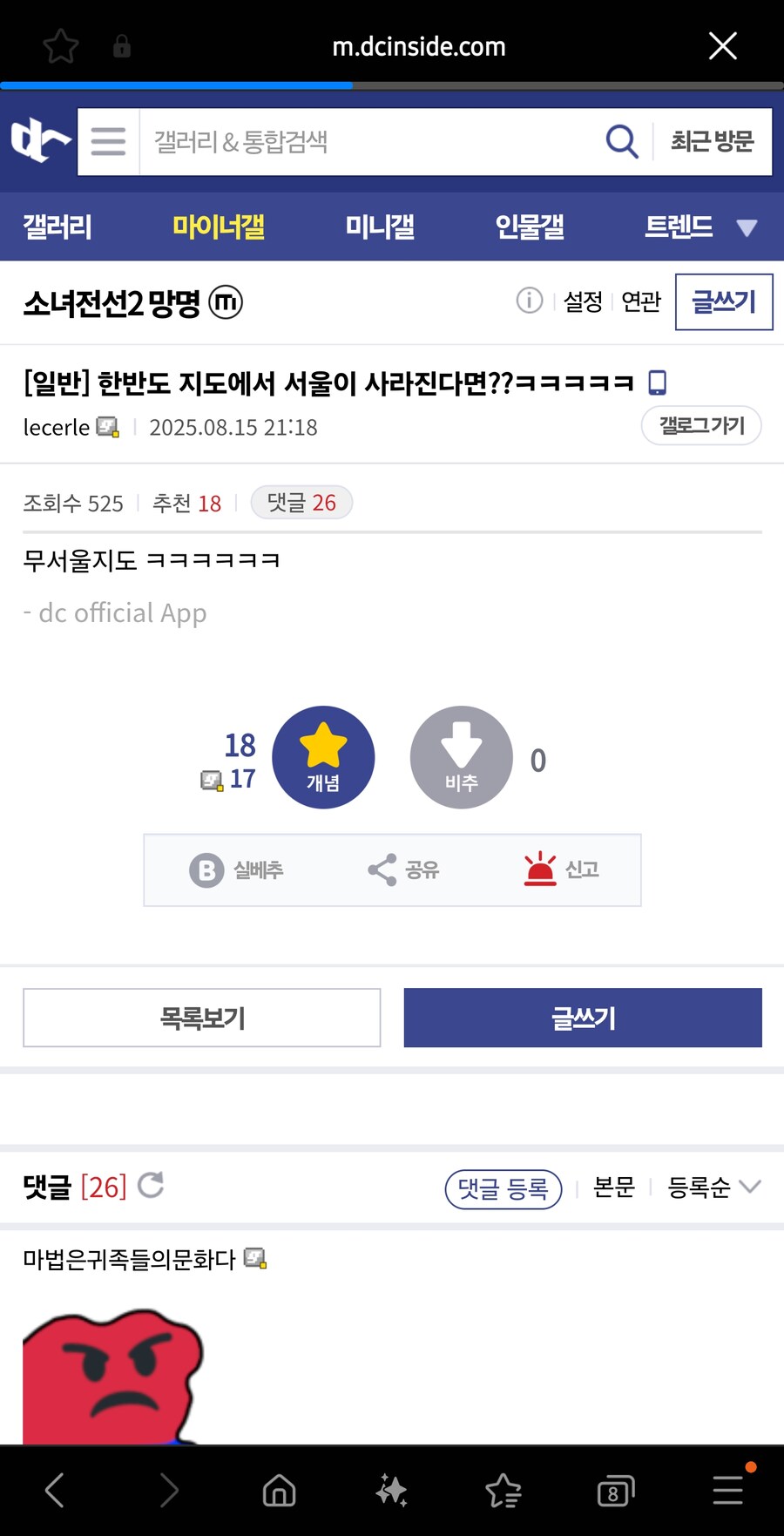Open 설정 for this gallery
Image resolution: width=784 pixels, height=1536 pixels.
click(583, 301)
